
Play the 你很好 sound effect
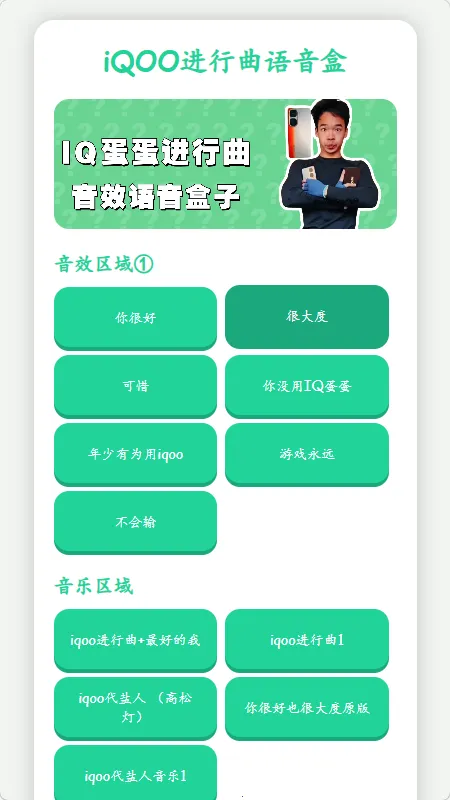click(x=135, y=318)
